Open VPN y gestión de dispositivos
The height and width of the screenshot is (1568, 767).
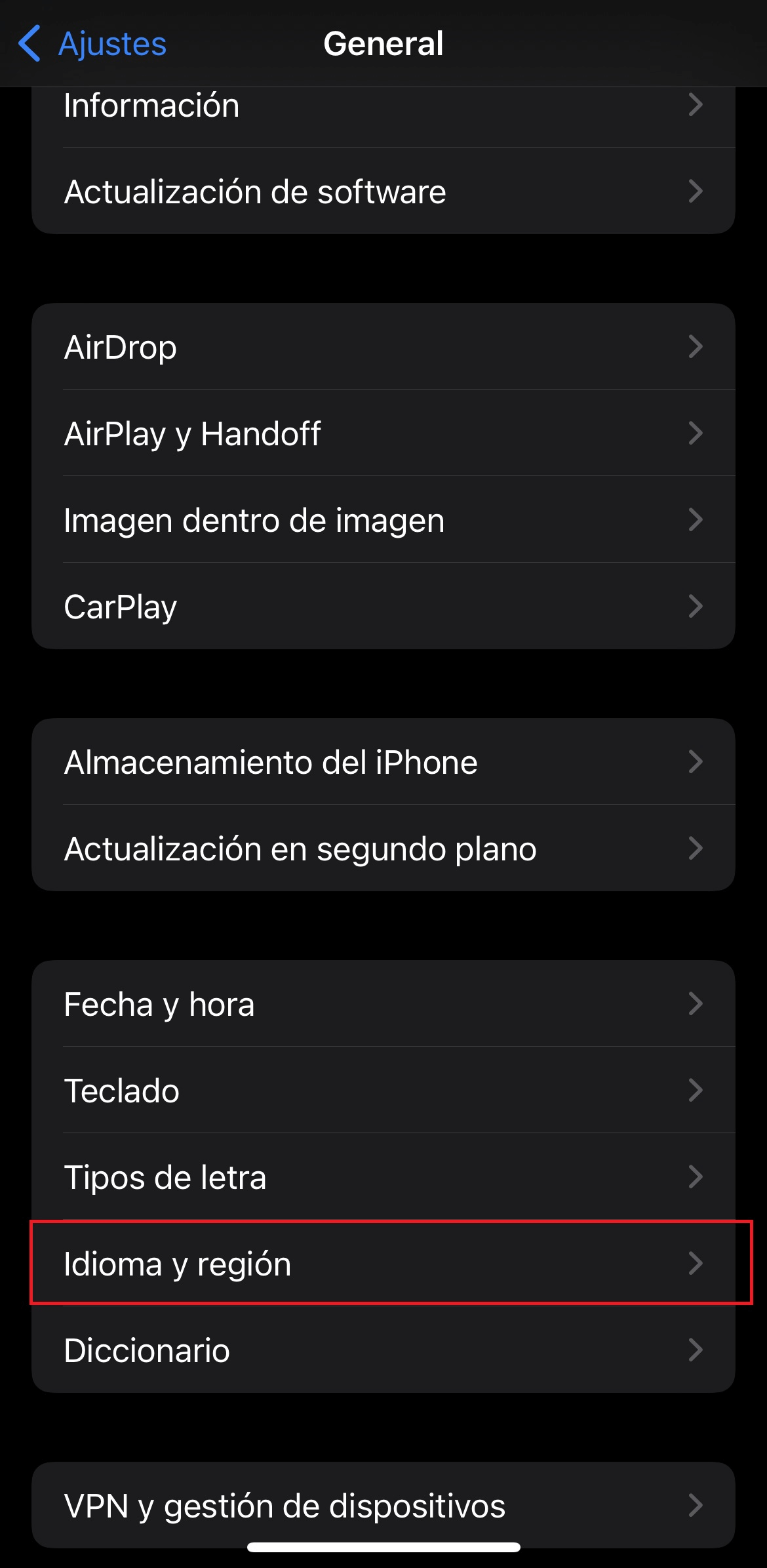point(383,1505)
